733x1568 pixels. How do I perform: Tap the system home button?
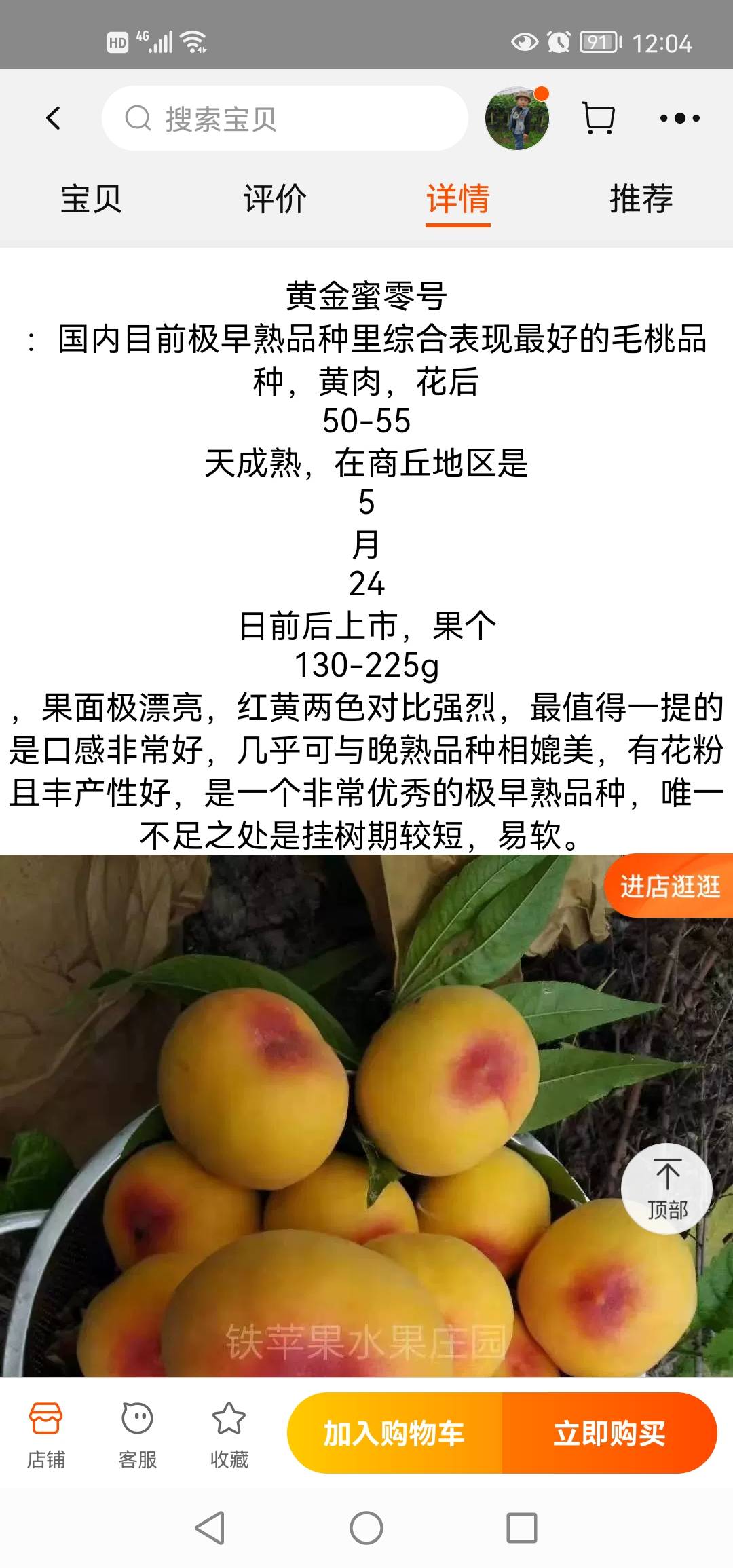click(x=366, y=1529)
